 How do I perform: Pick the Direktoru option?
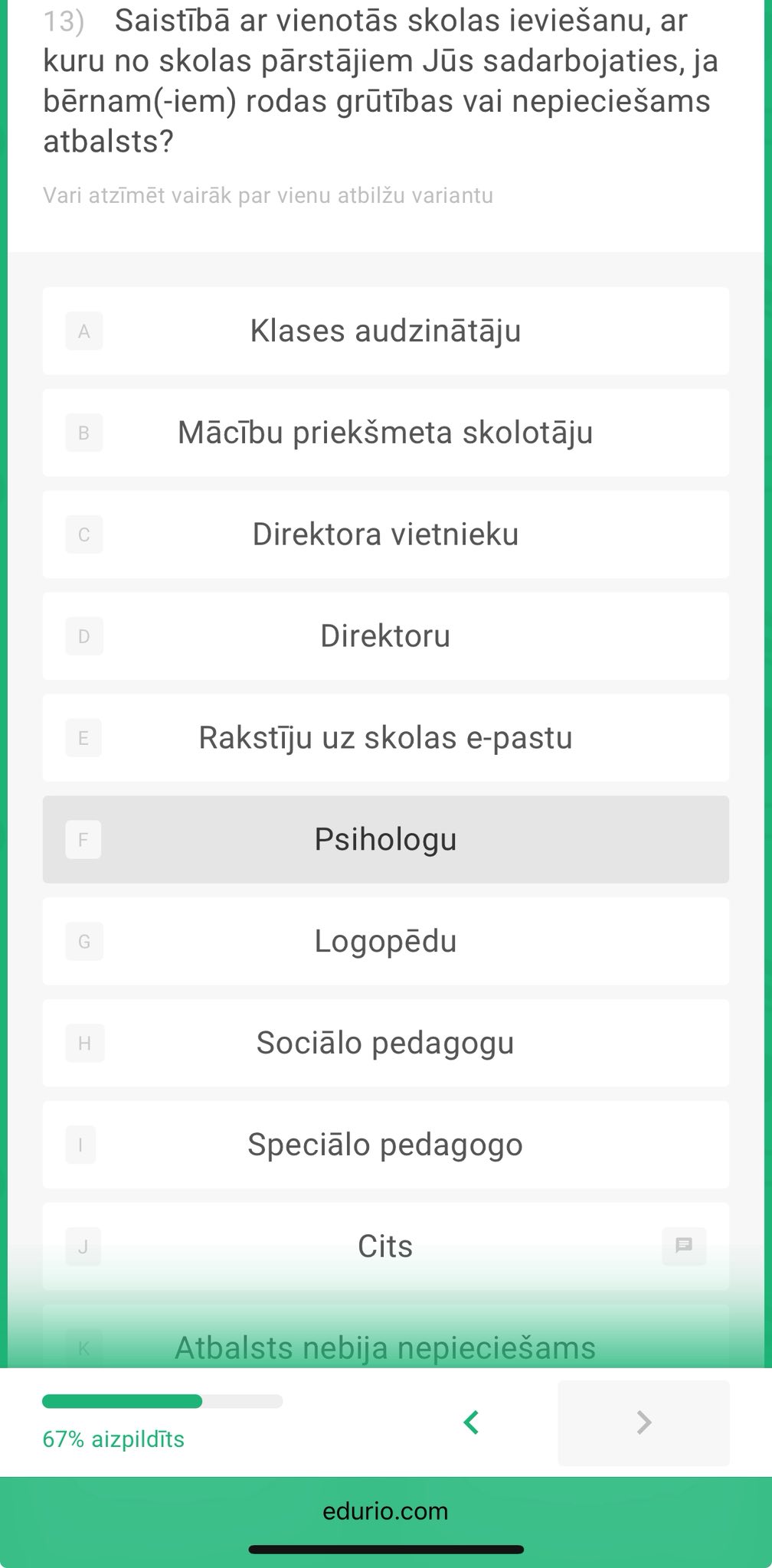pyautogui.click(x=385, y=636)
